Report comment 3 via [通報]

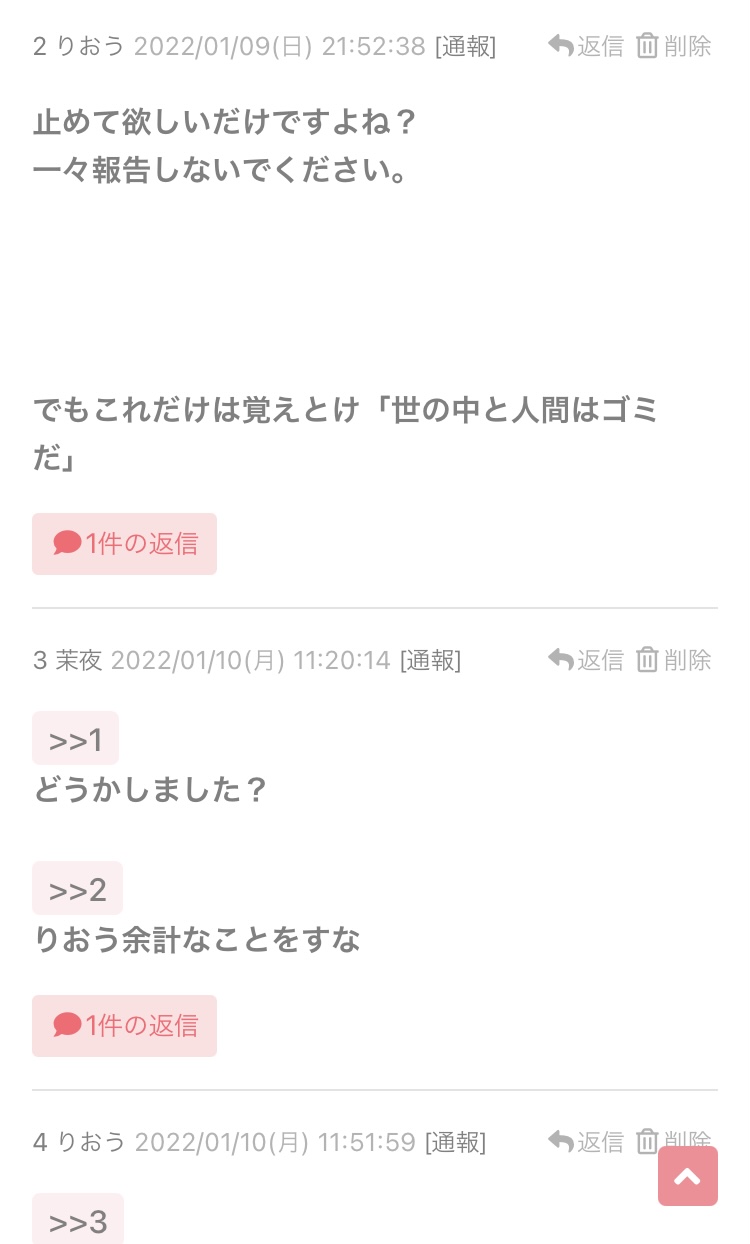point(430,660)
